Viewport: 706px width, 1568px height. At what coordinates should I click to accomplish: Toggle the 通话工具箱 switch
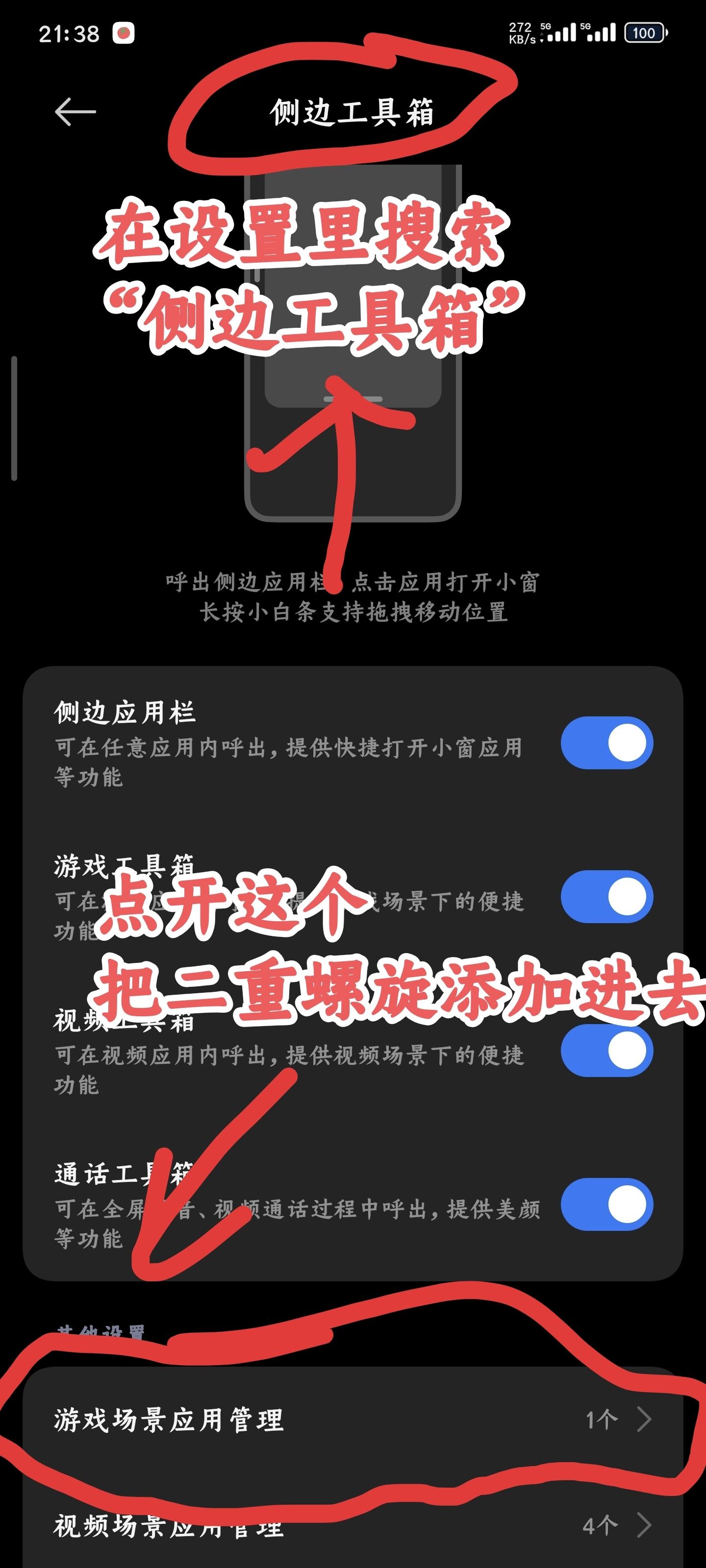[x=606, y=1204]
